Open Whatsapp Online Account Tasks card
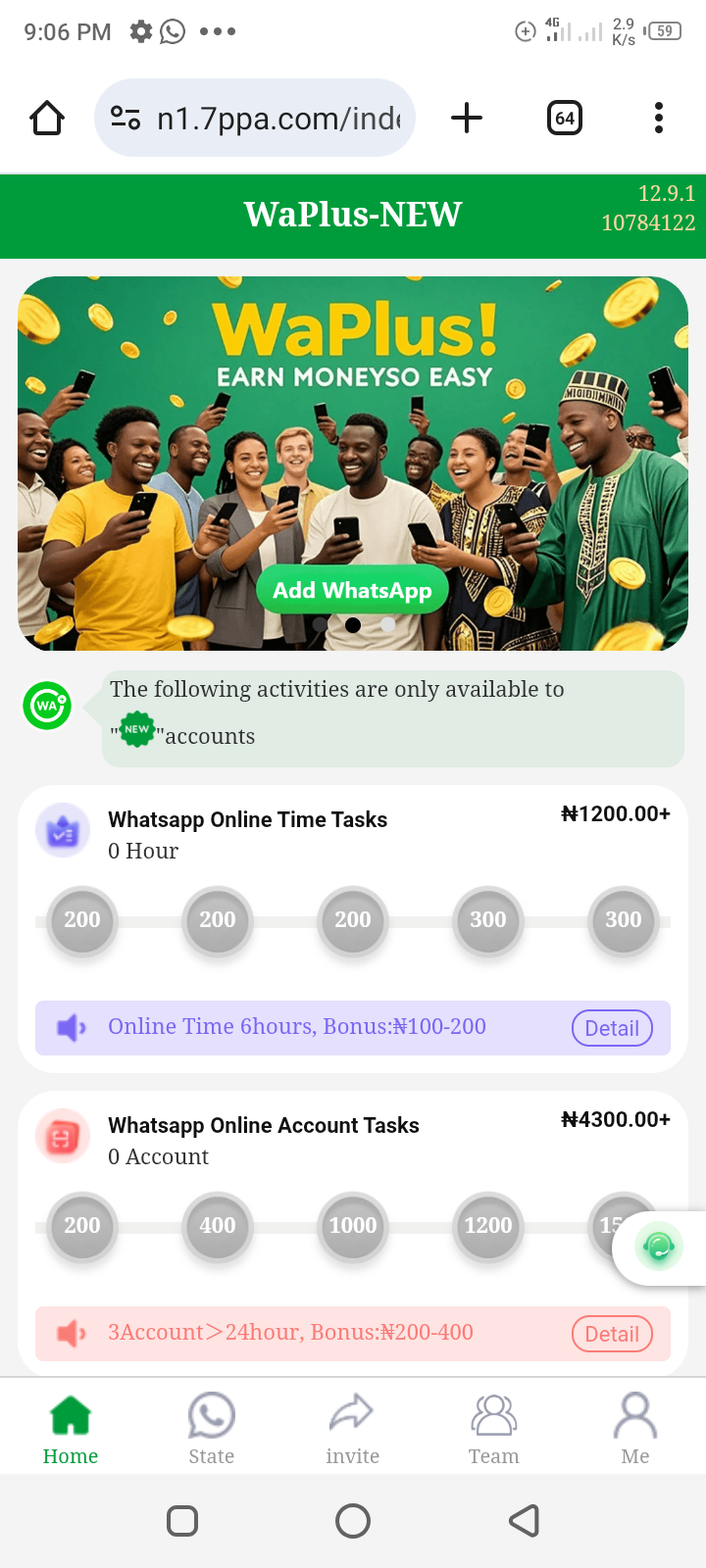This screenshot has width=706, height=1568. 263,1126
